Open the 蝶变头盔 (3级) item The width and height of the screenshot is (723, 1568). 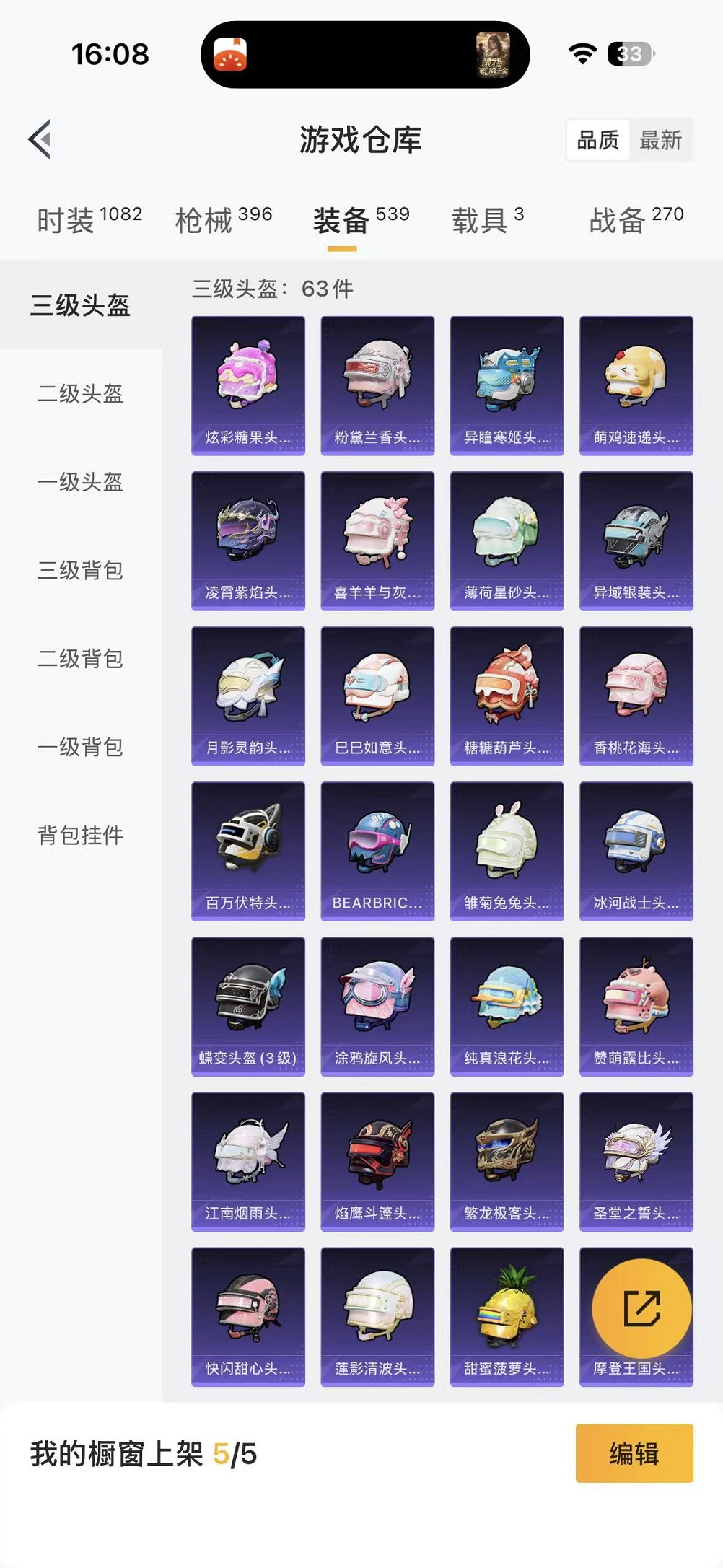[x=247, y=1006]
